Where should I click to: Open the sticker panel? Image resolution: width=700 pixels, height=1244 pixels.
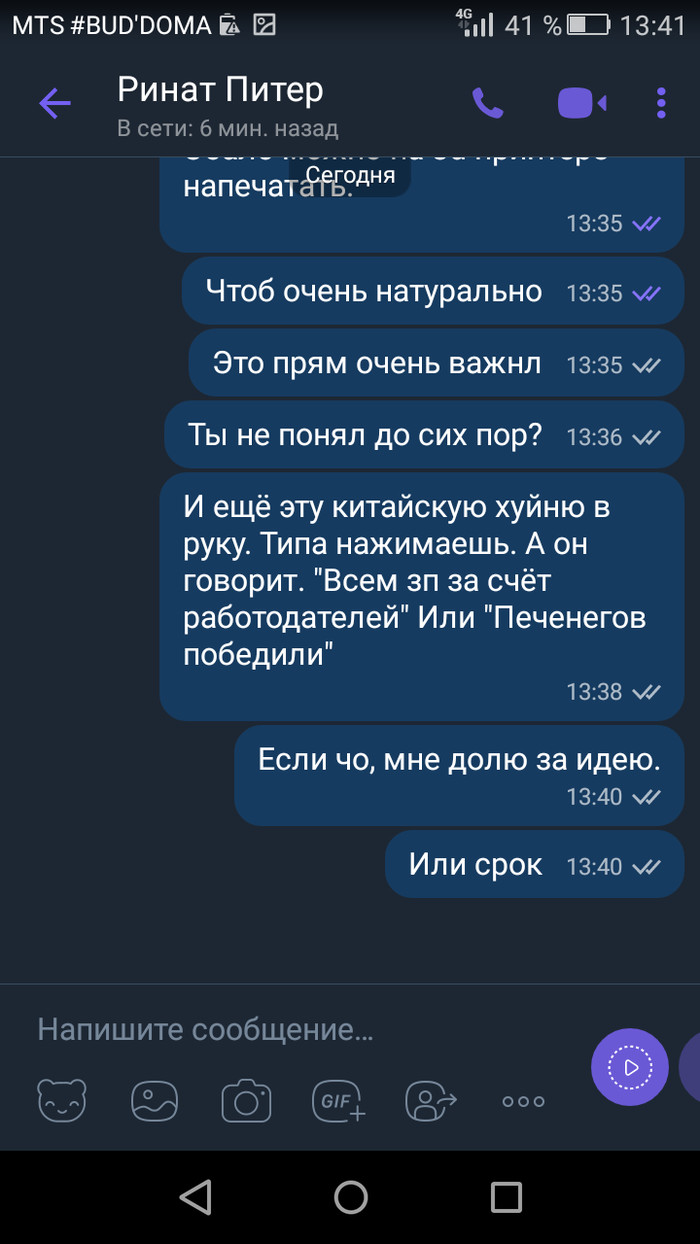tap(62, 1101)
